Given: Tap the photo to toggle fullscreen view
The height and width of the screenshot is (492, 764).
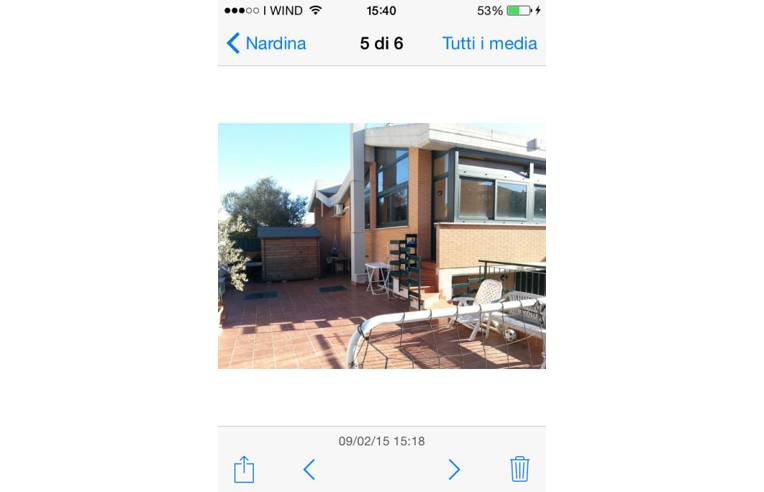Looking at the screenshot, I should (381, 246).
